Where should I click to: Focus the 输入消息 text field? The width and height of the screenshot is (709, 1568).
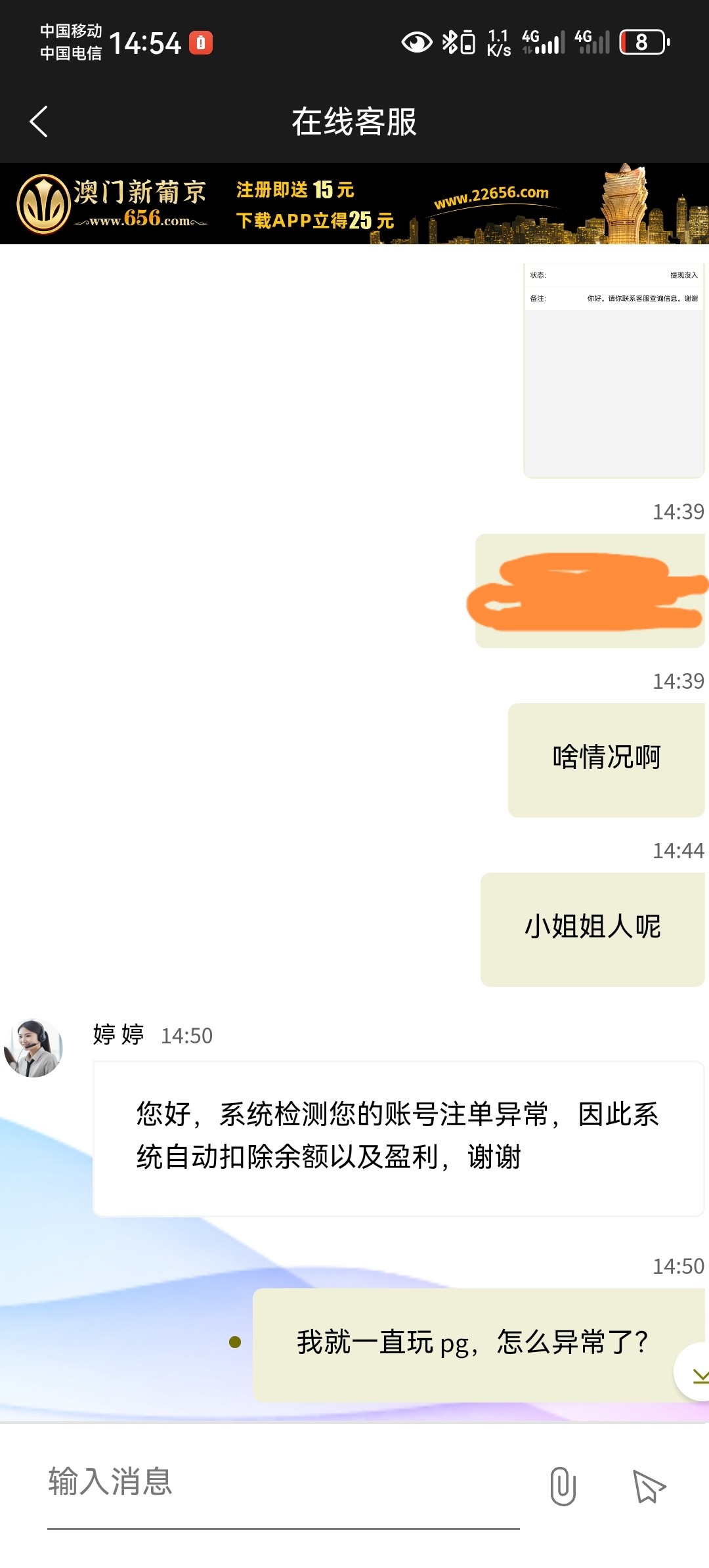[282, 1483]
